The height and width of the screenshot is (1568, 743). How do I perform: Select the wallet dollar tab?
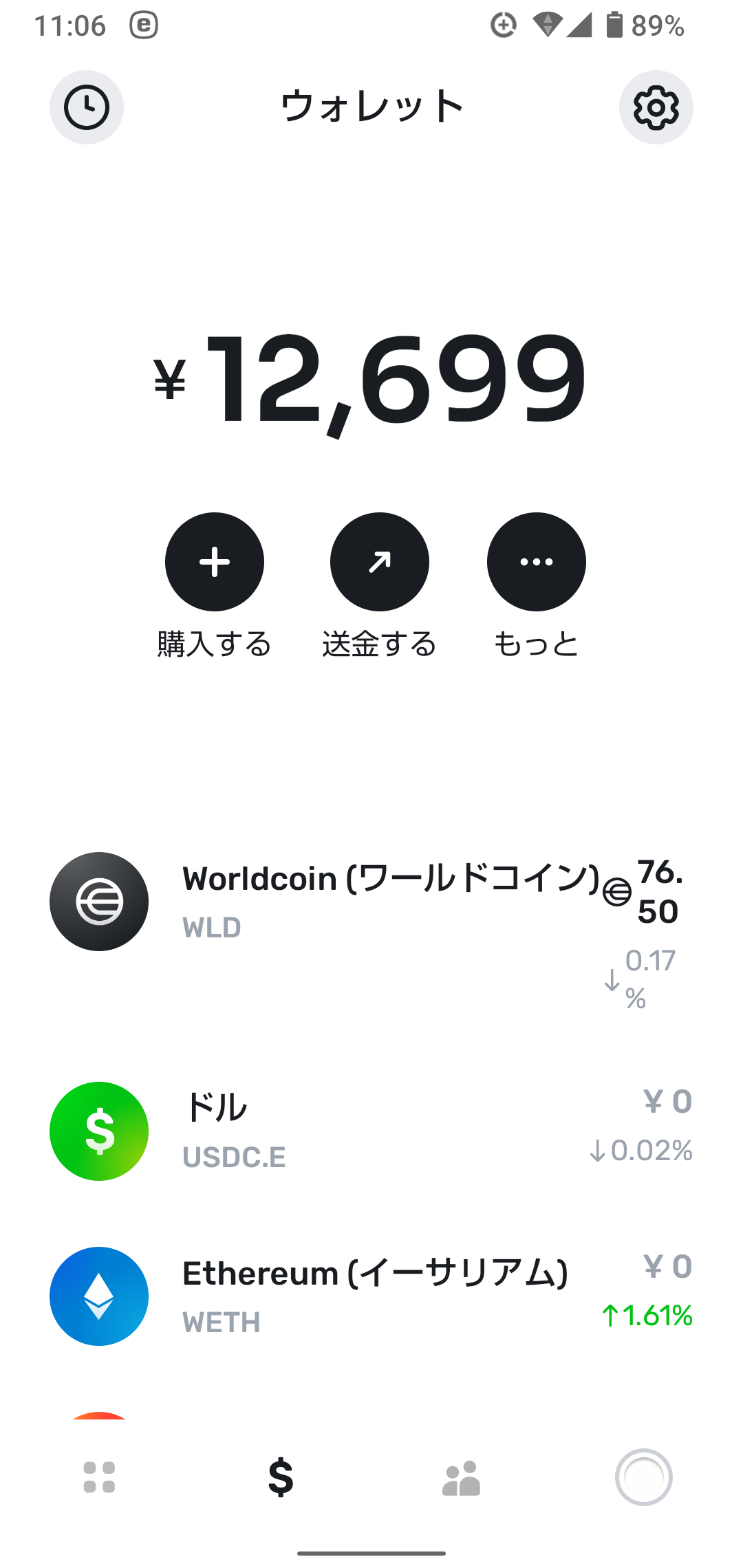tap(281, 1477)
